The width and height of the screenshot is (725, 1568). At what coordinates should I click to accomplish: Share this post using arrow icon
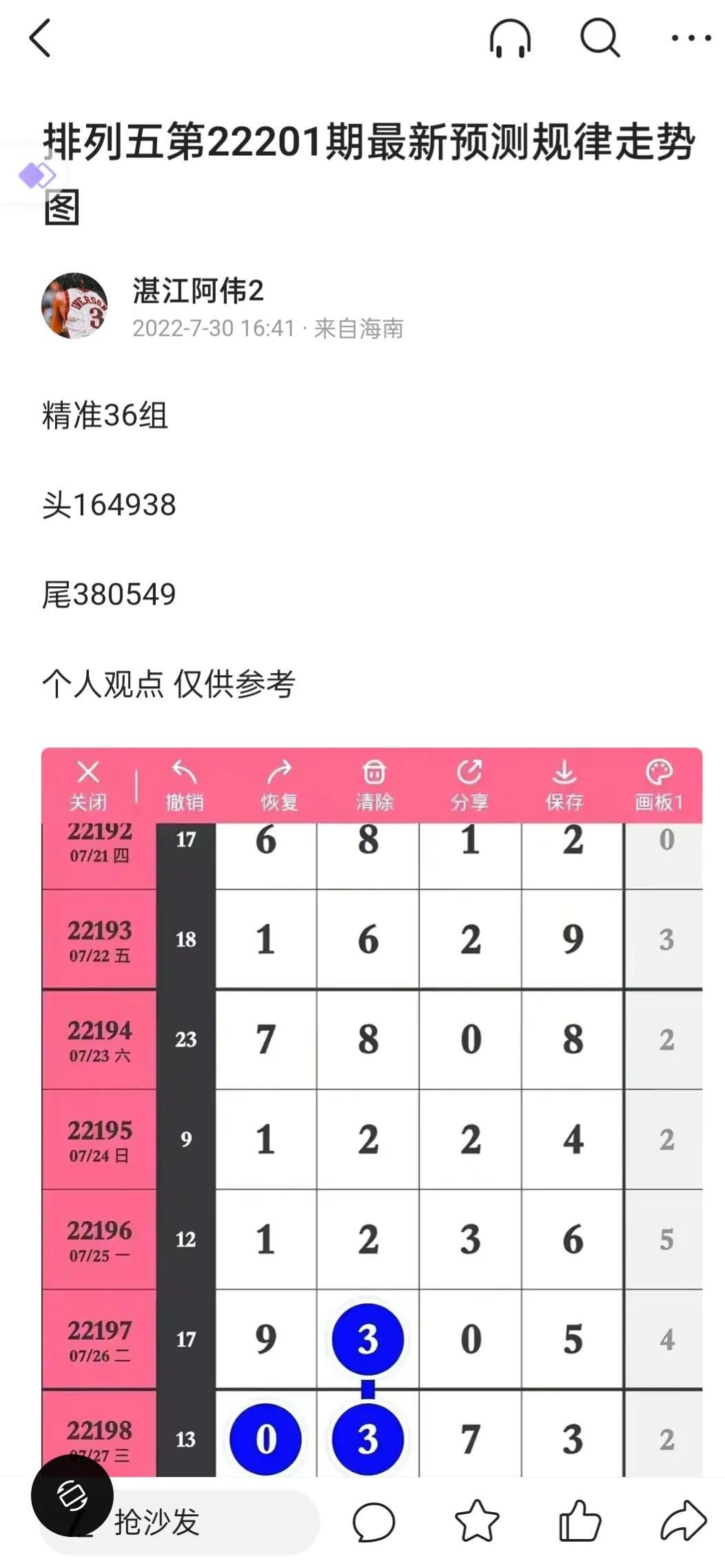[x=683, y=1521]
